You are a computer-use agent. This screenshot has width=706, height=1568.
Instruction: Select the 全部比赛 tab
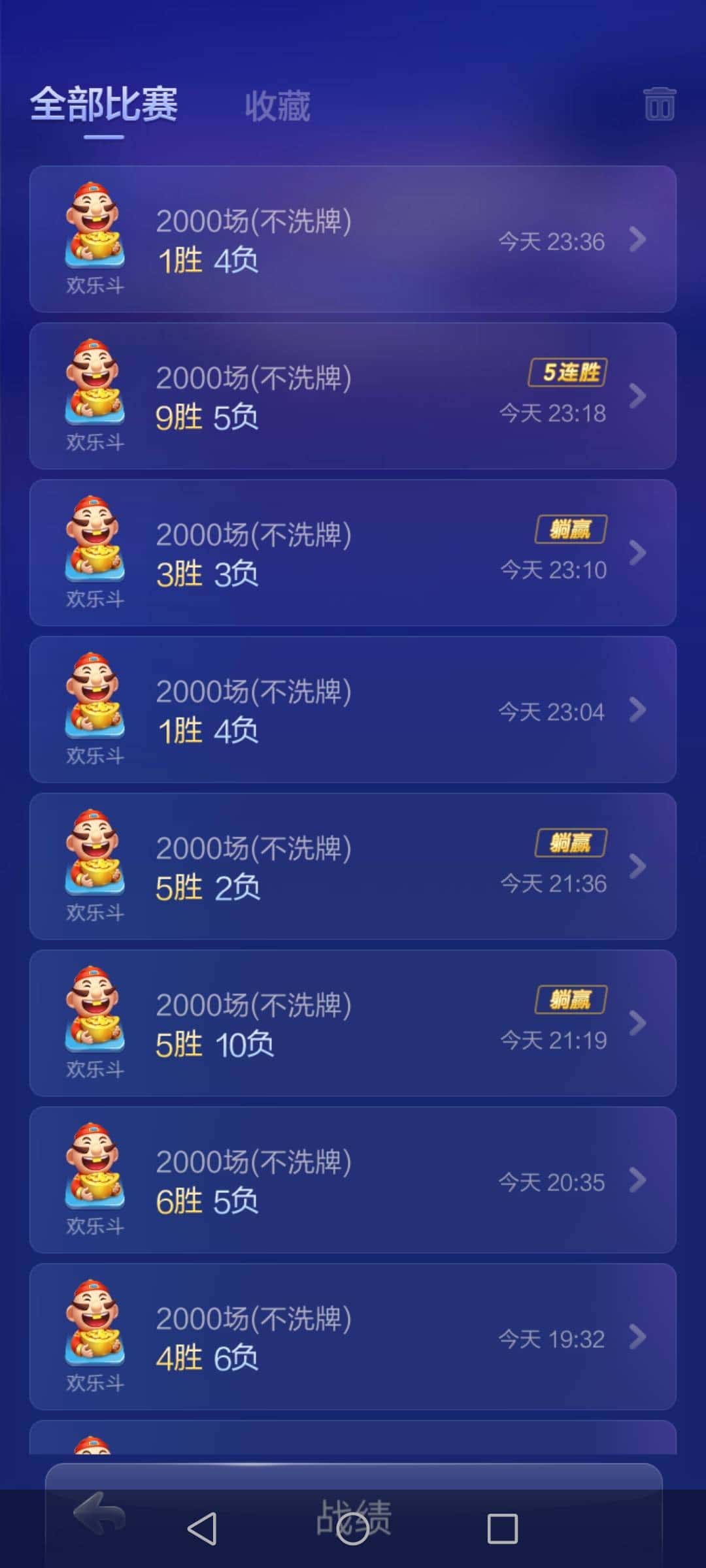point(105,106)
